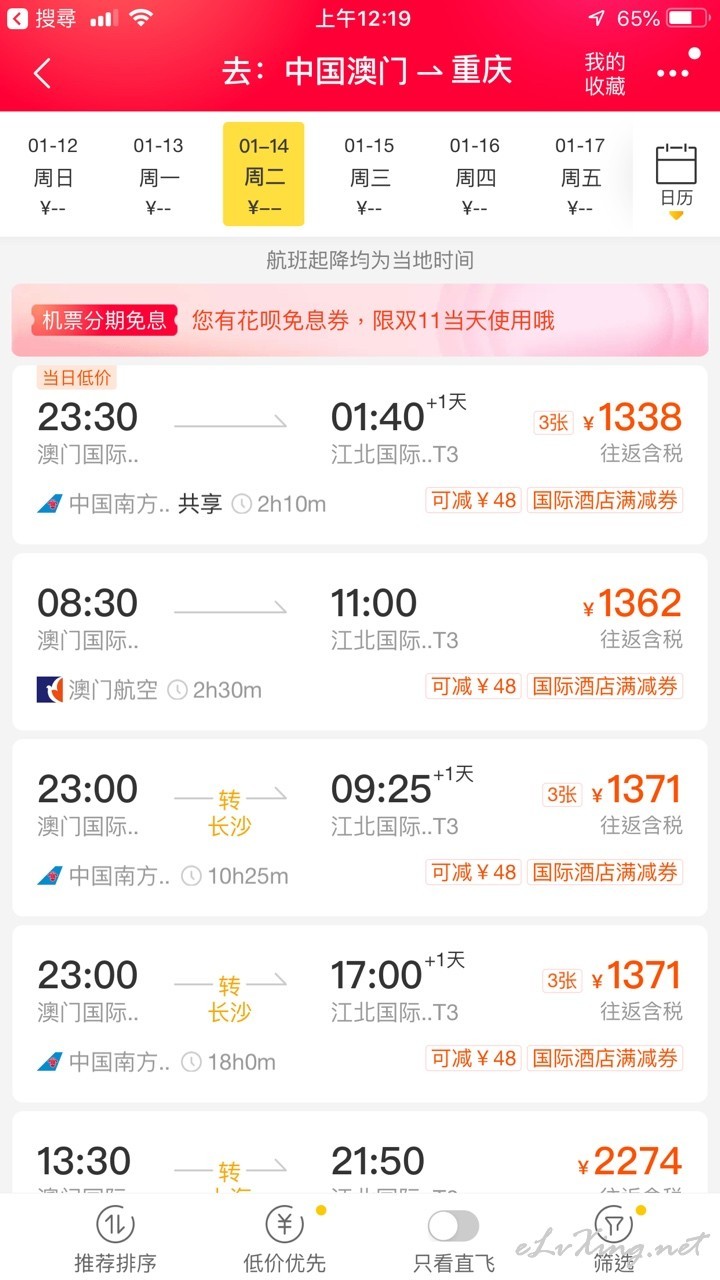
Task: Open 我的收藏 favorites
Action: tap(605, 74)
